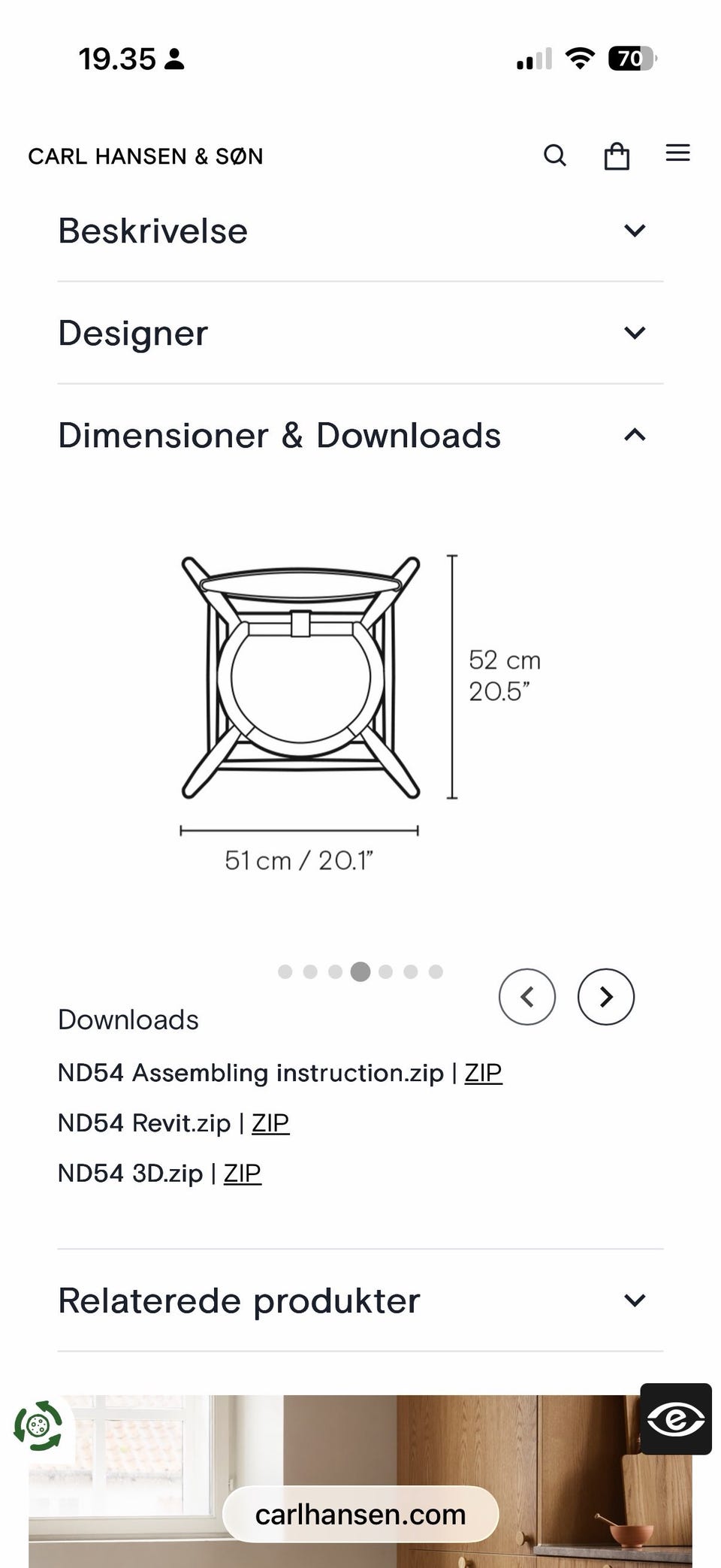
Task: Open the shopping bag
Action: (x=617, y=156)
